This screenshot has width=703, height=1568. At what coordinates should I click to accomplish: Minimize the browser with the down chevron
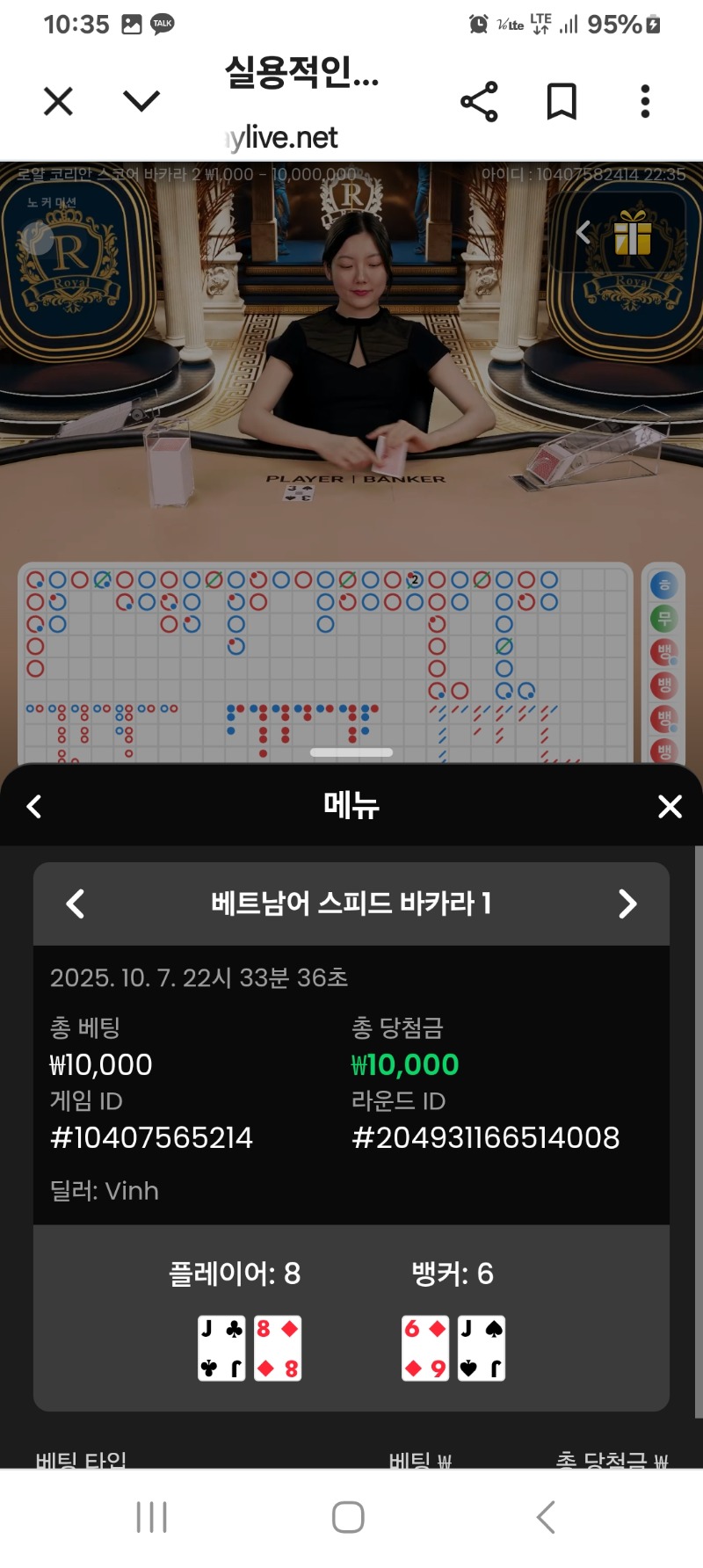pos(141,102)
